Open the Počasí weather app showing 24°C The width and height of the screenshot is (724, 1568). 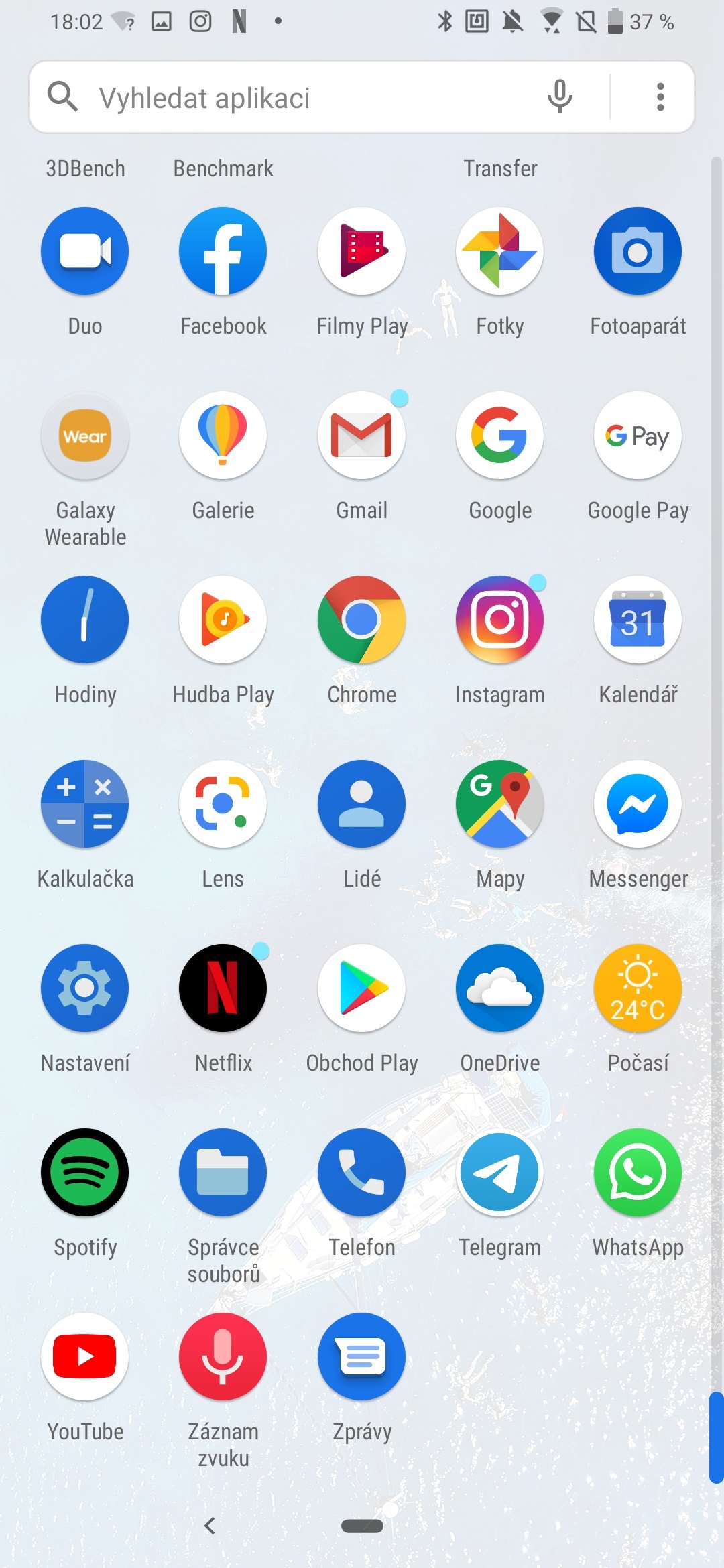pyautogui.click(x=638, y=988)
